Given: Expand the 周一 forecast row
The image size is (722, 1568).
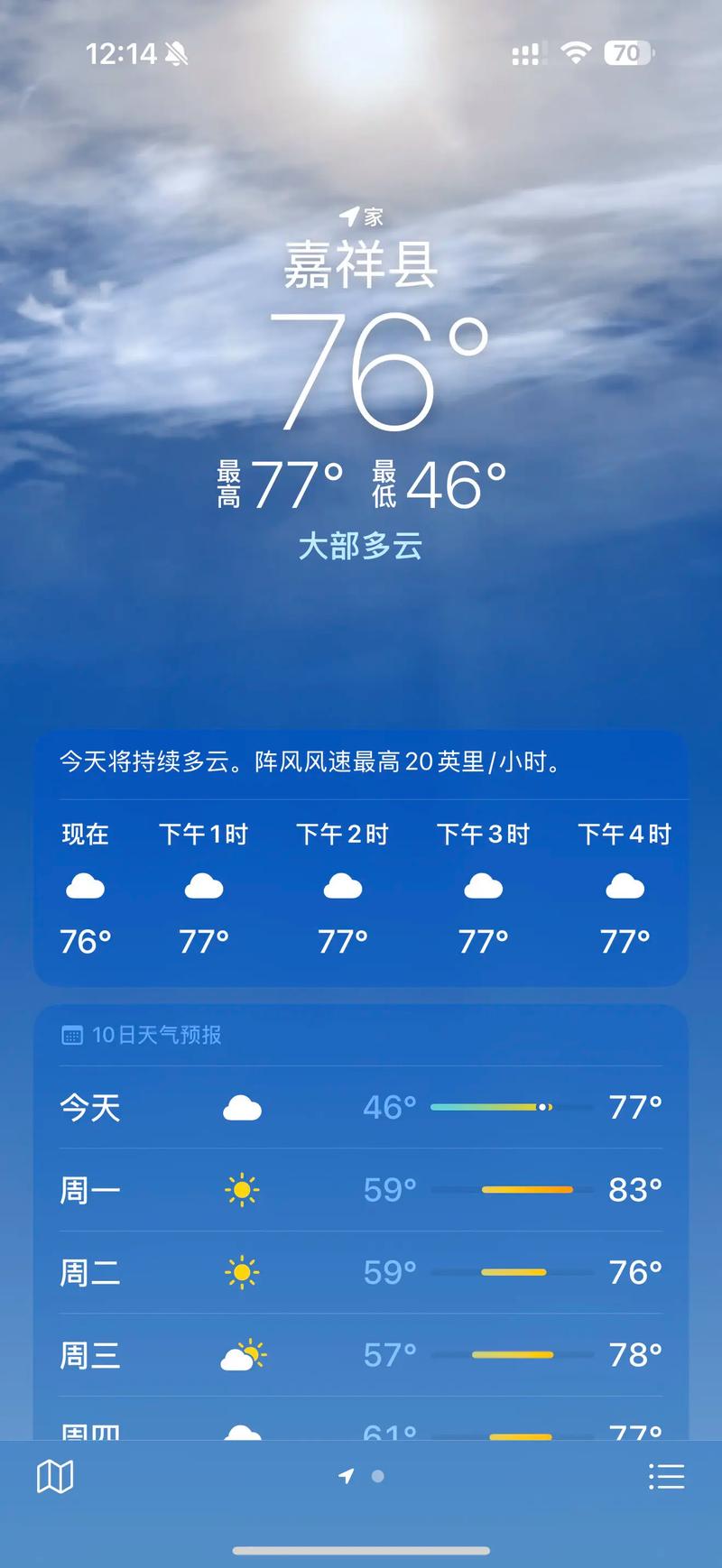Looking at the screenshot, I should (361, 1190).
